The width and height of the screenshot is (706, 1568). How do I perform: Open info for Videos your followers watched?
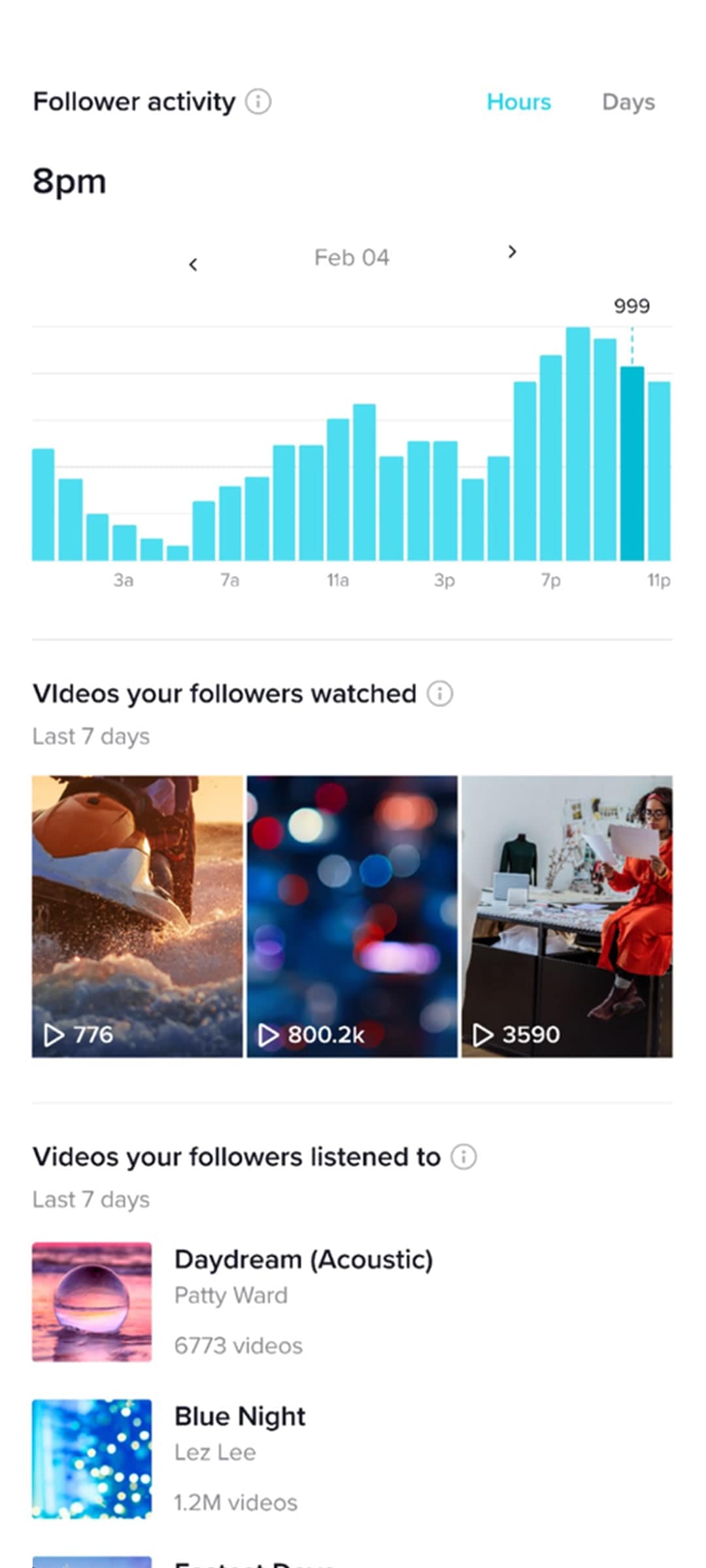[440, 693]
